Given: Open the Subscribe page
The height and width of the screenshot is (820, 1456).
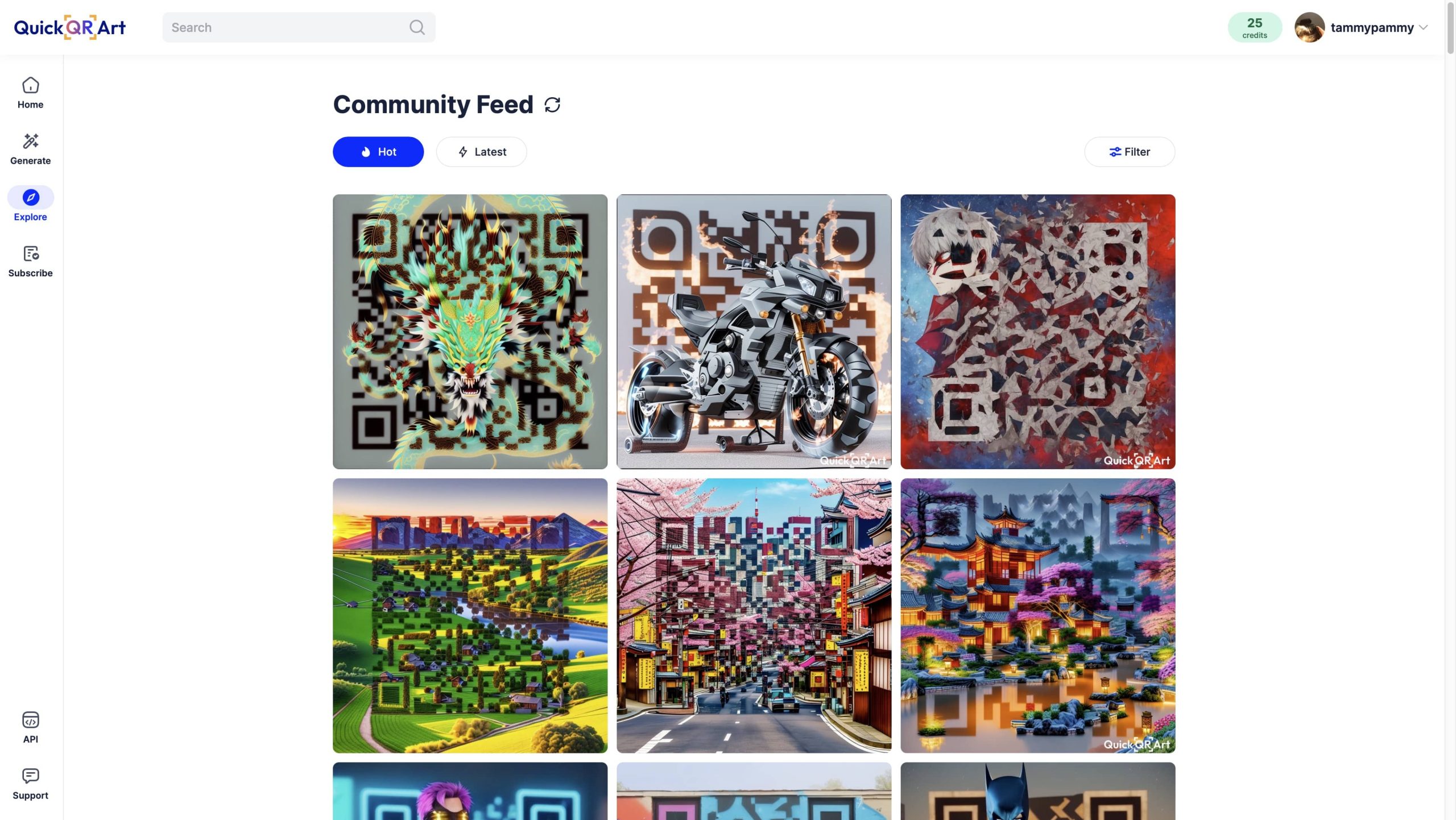Looking at the screenshot, I should pos(30,261).
